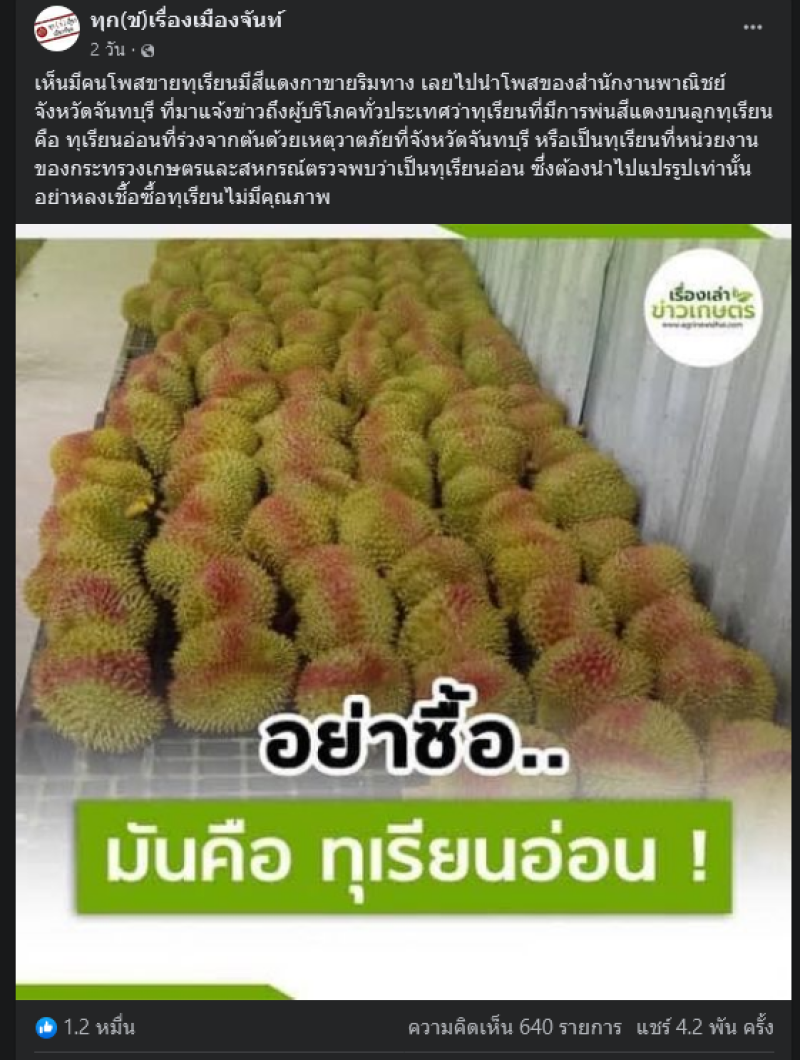Open the post timestamp '2 วัน'
Screen dimensions: 800x1060
pyautogui.click(x=108, y=48)
